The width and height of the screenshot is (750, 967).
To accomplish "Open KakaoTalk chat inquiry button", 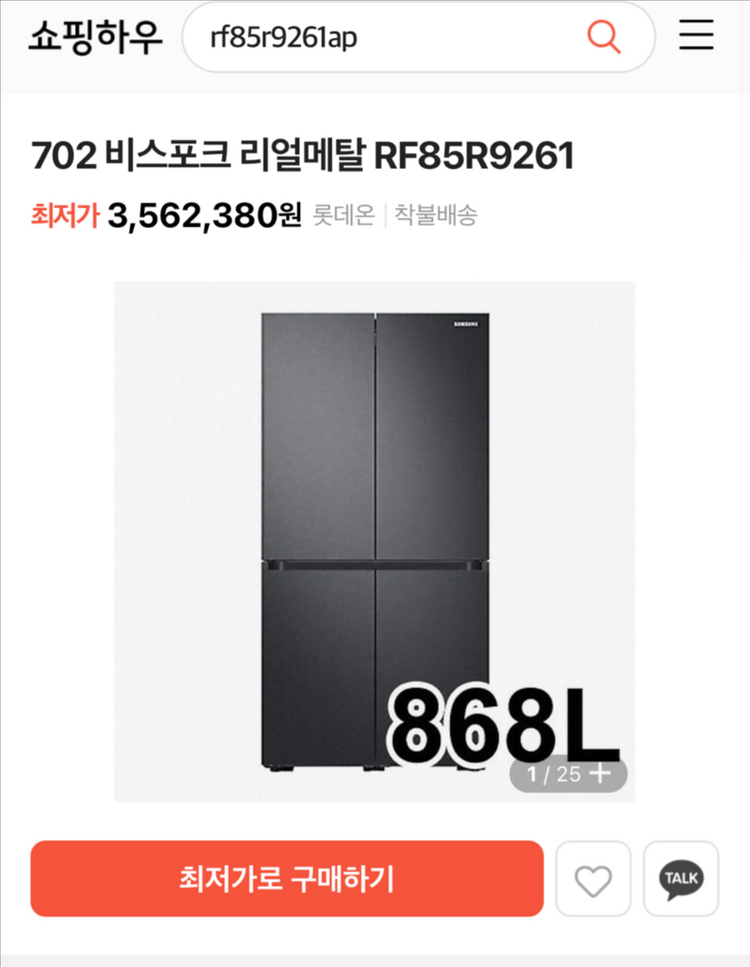I will 681,880.
